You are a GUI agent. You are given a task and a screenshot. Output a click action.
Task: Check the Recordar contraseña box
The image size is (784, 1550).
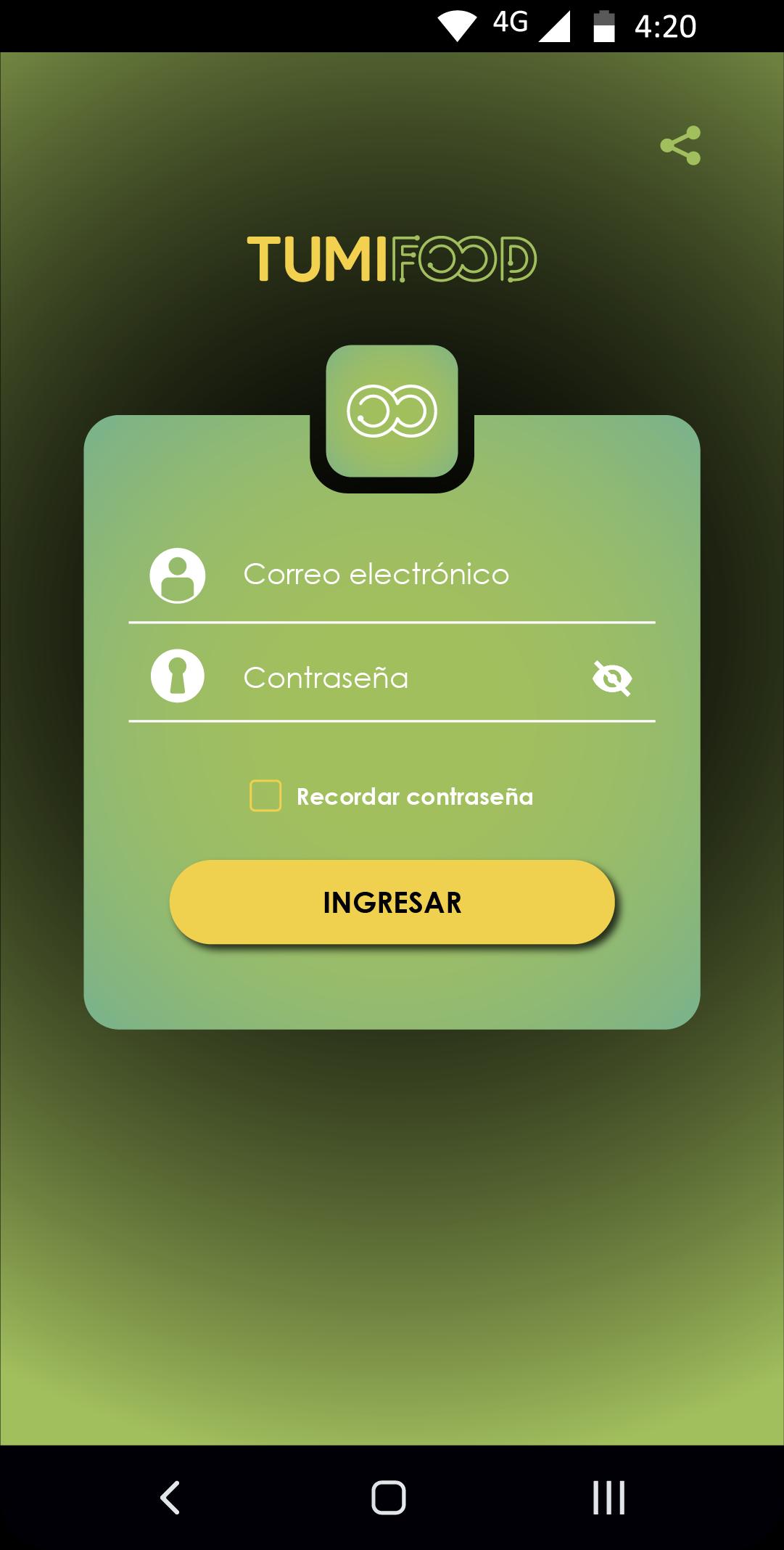point(265,796)
